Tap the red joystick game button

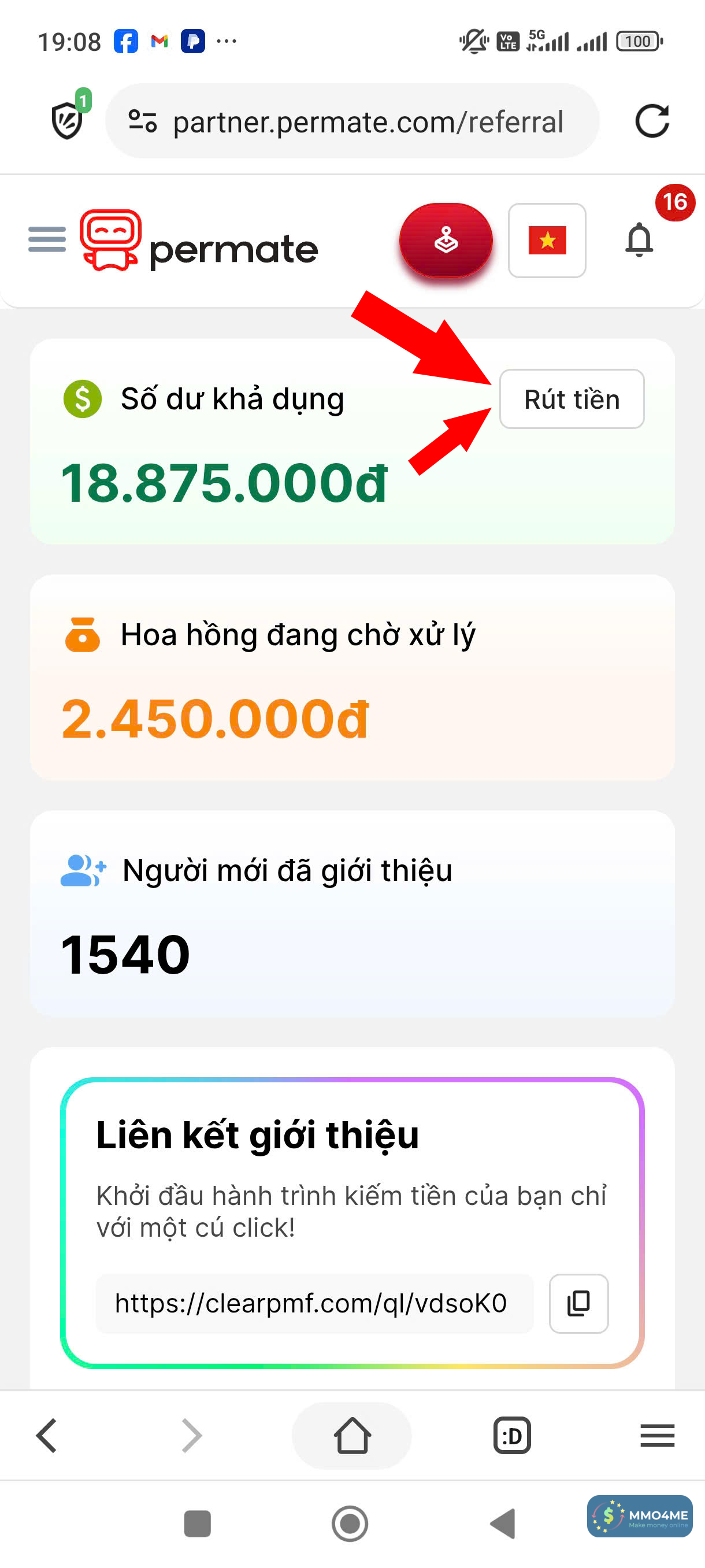(x=446, y=240)
